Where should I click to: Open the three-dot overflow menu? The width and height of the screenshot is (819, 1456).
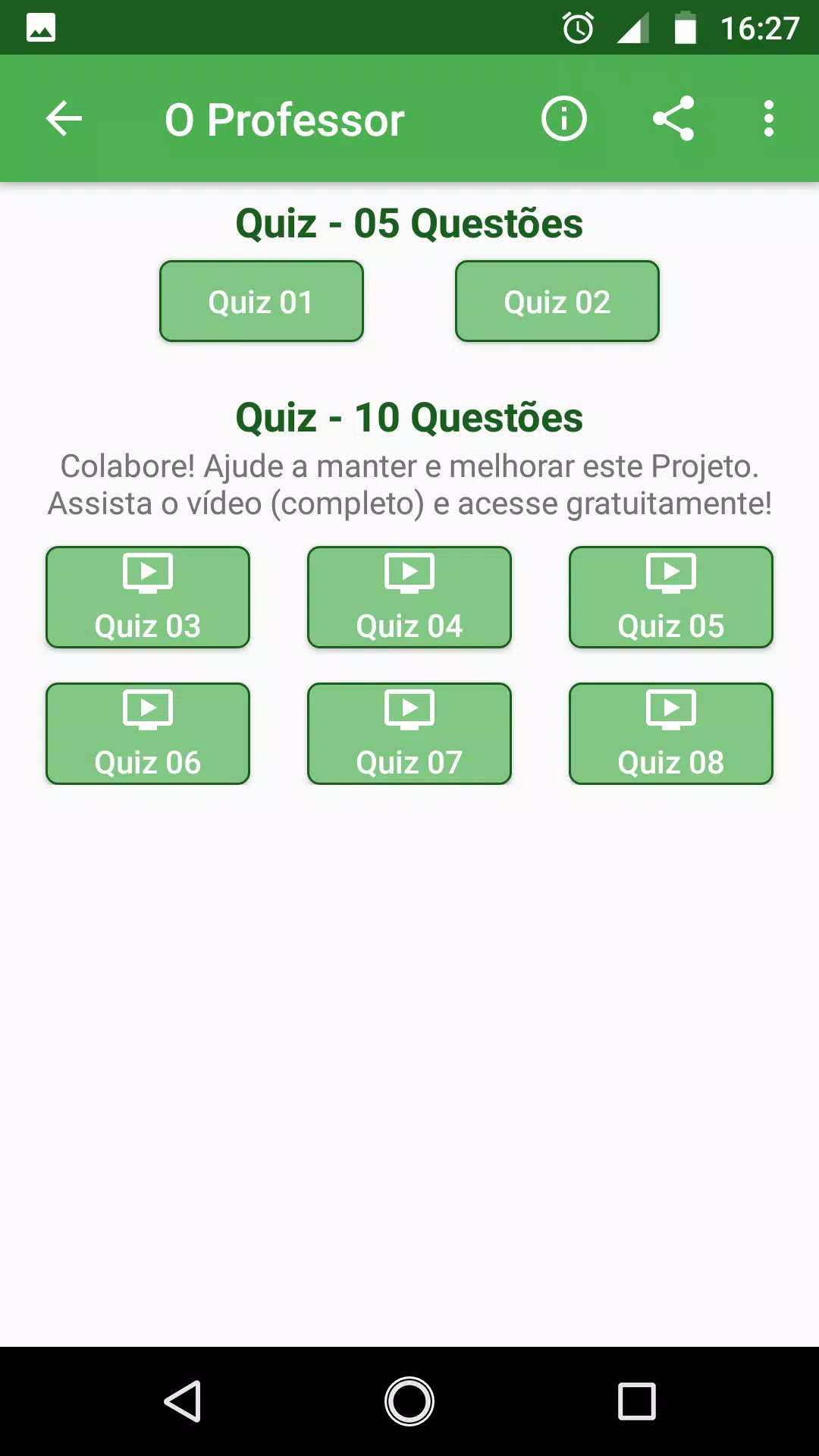(769, 119)
